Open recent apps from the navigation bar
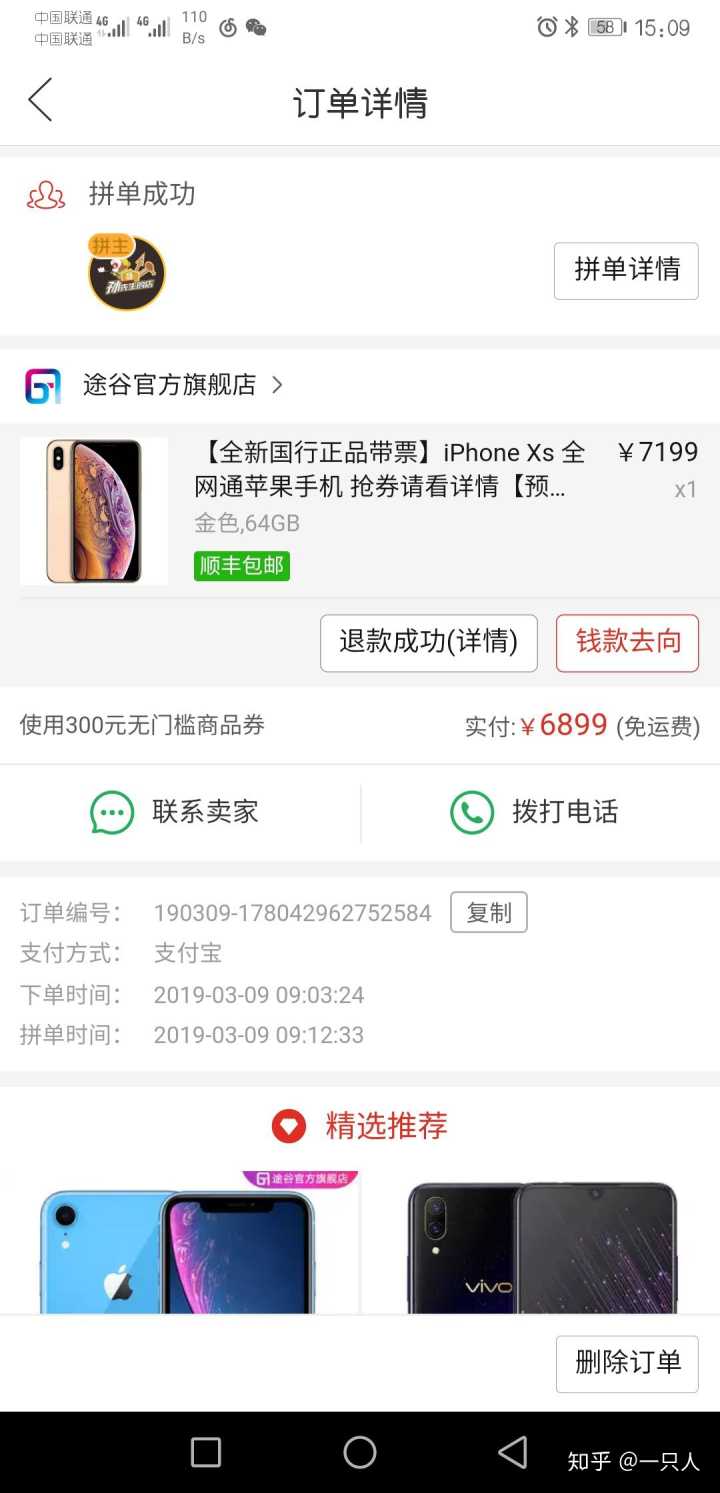The width and height of the screenshot is (720, 1493). coord(206,1452)
